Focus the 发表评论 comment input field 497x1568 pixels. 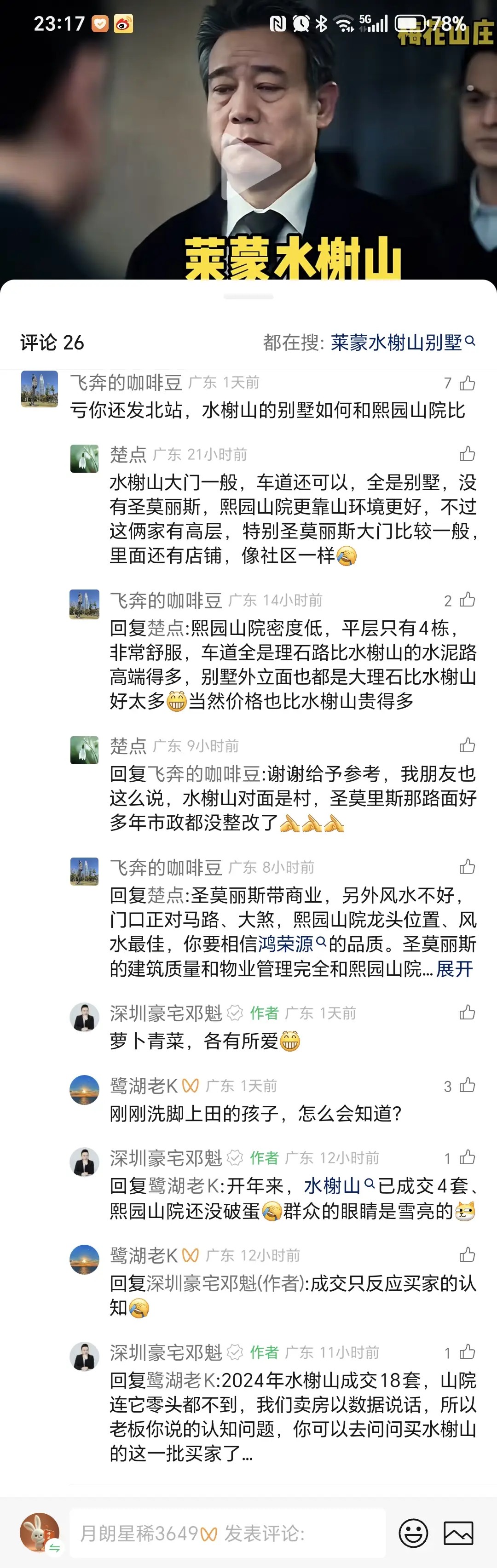coord(227,1533)
